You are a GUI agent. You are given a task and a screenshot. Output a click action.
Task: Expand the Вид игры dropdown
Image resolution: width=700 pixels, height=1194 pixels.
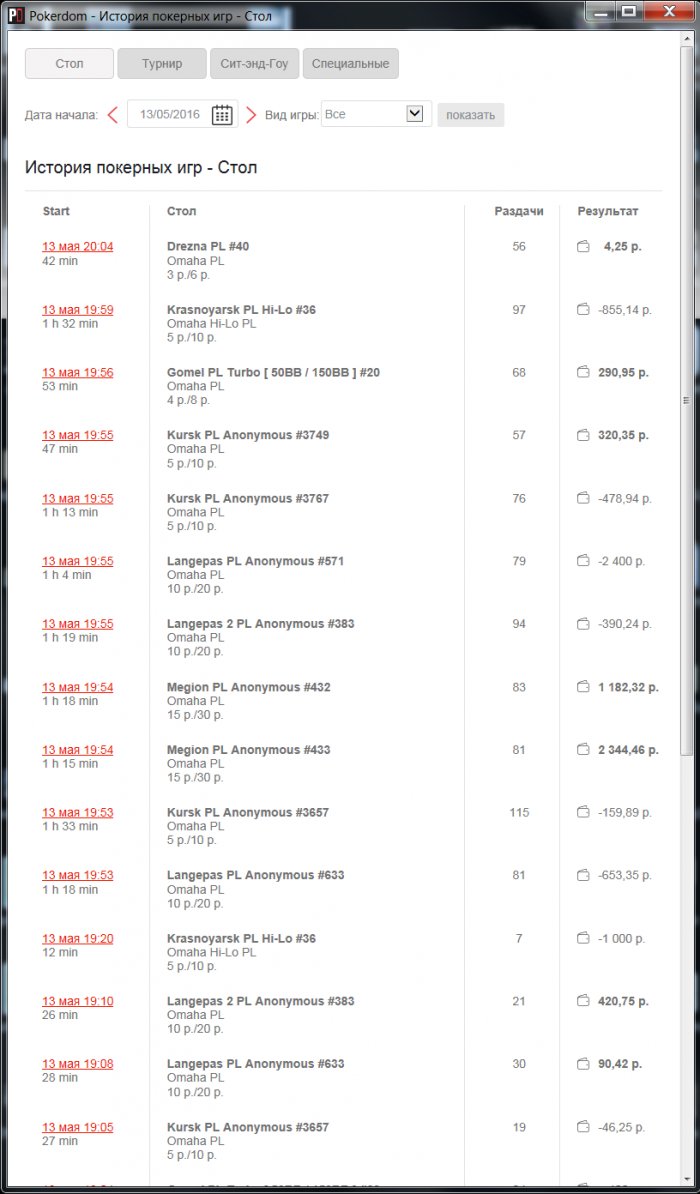(x=415, y=114)
